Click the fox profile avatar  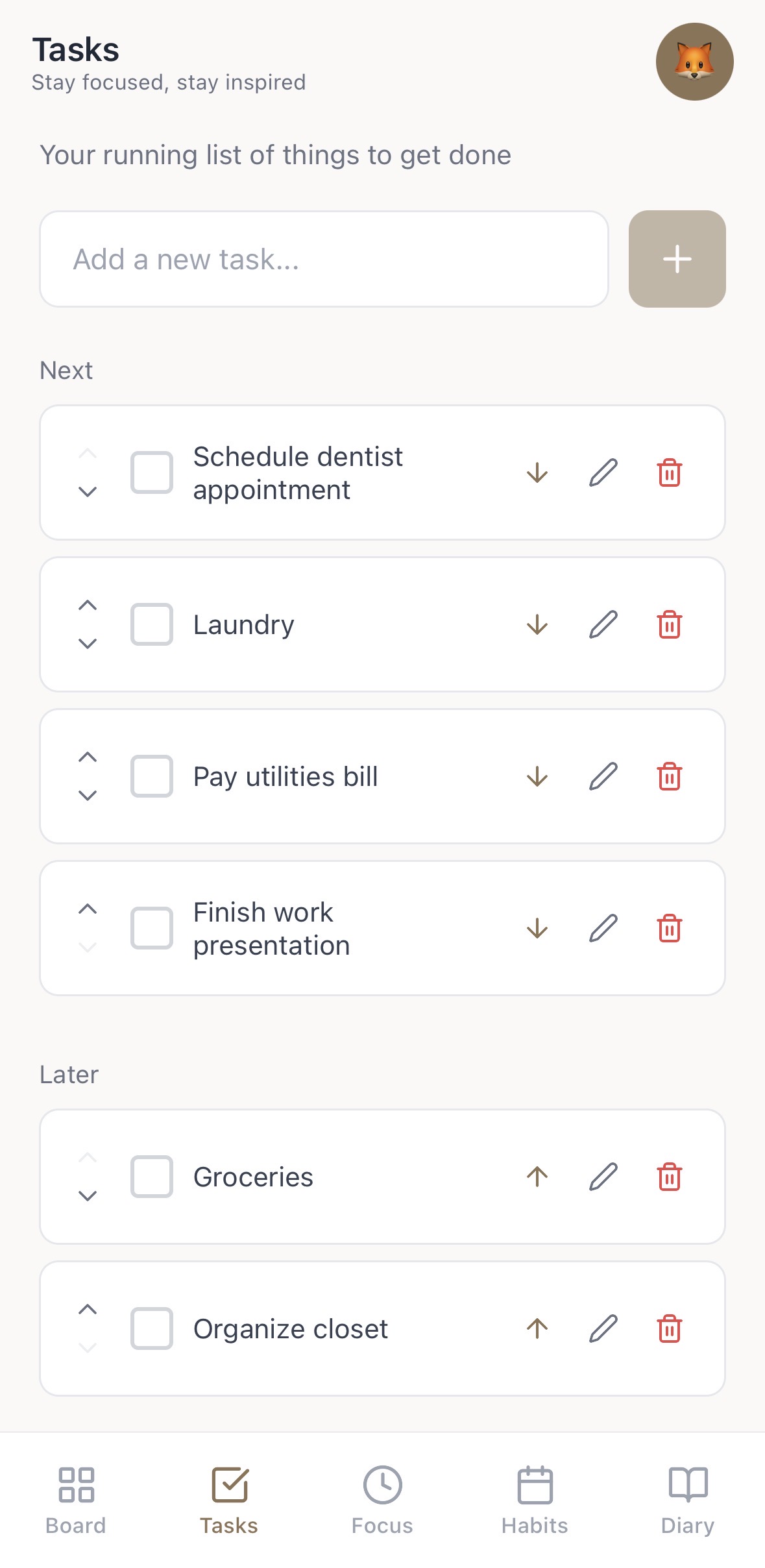click(x=694, y=62)
